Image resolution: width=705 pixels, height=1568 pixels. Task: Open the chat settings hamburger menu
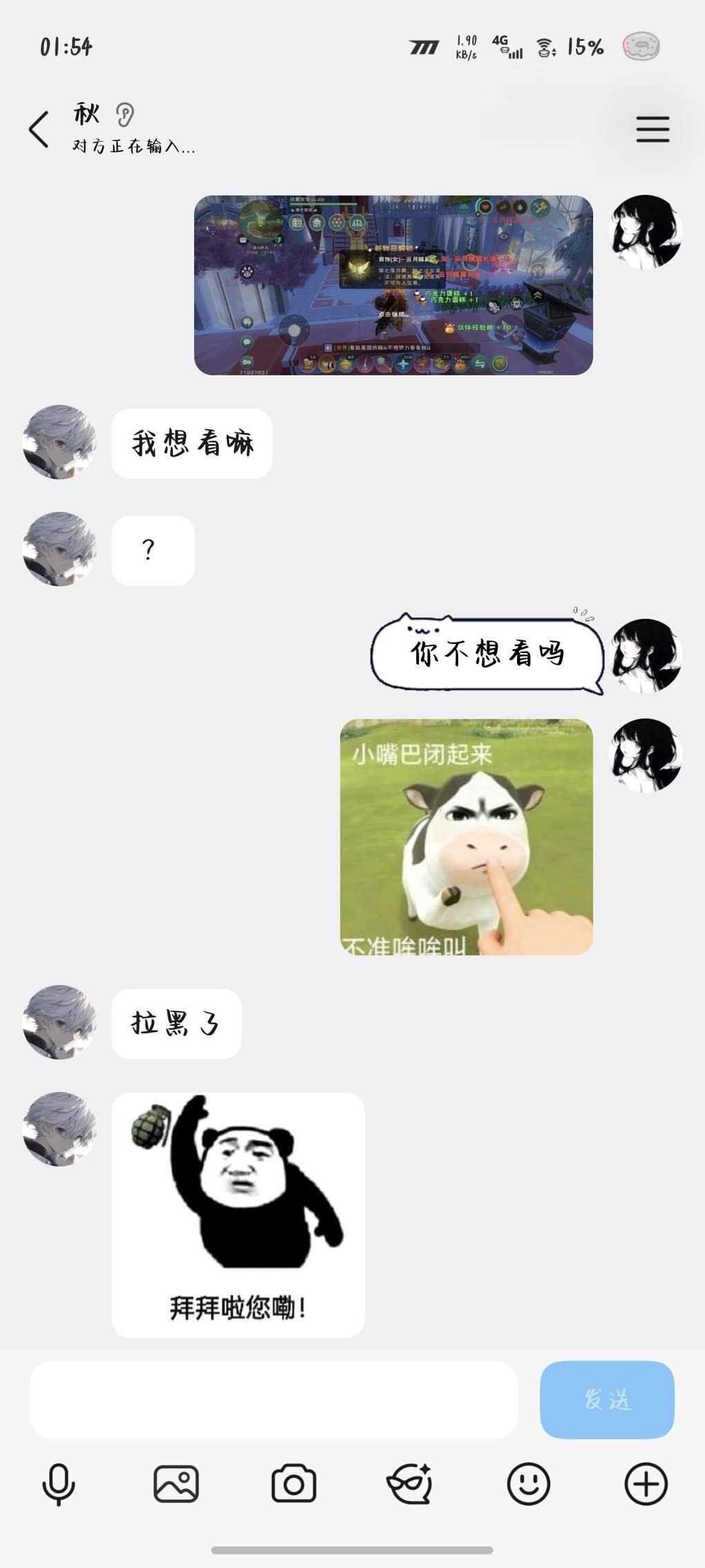click(x=652, y=129)
